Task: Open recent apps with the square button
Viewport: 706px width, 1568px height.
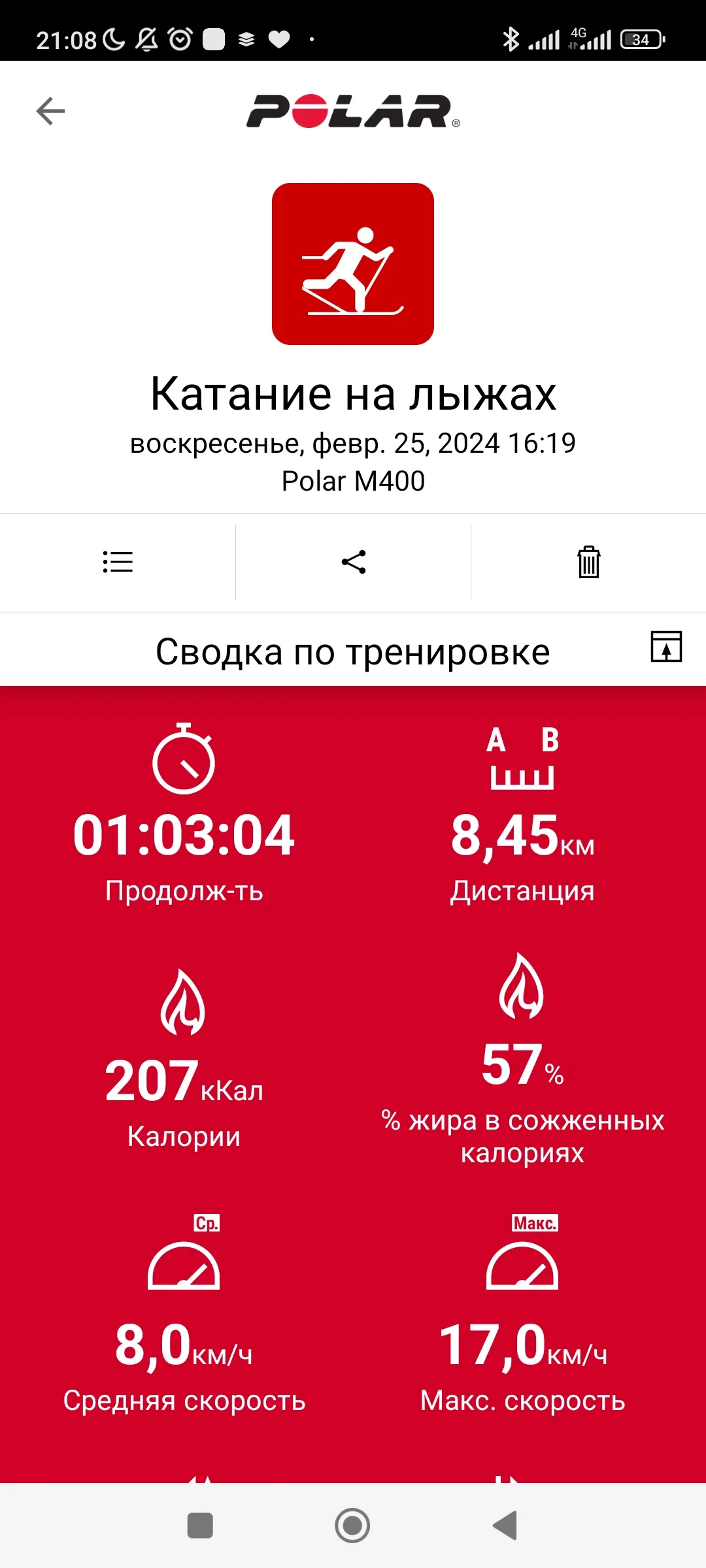Action: [200, 1526]
